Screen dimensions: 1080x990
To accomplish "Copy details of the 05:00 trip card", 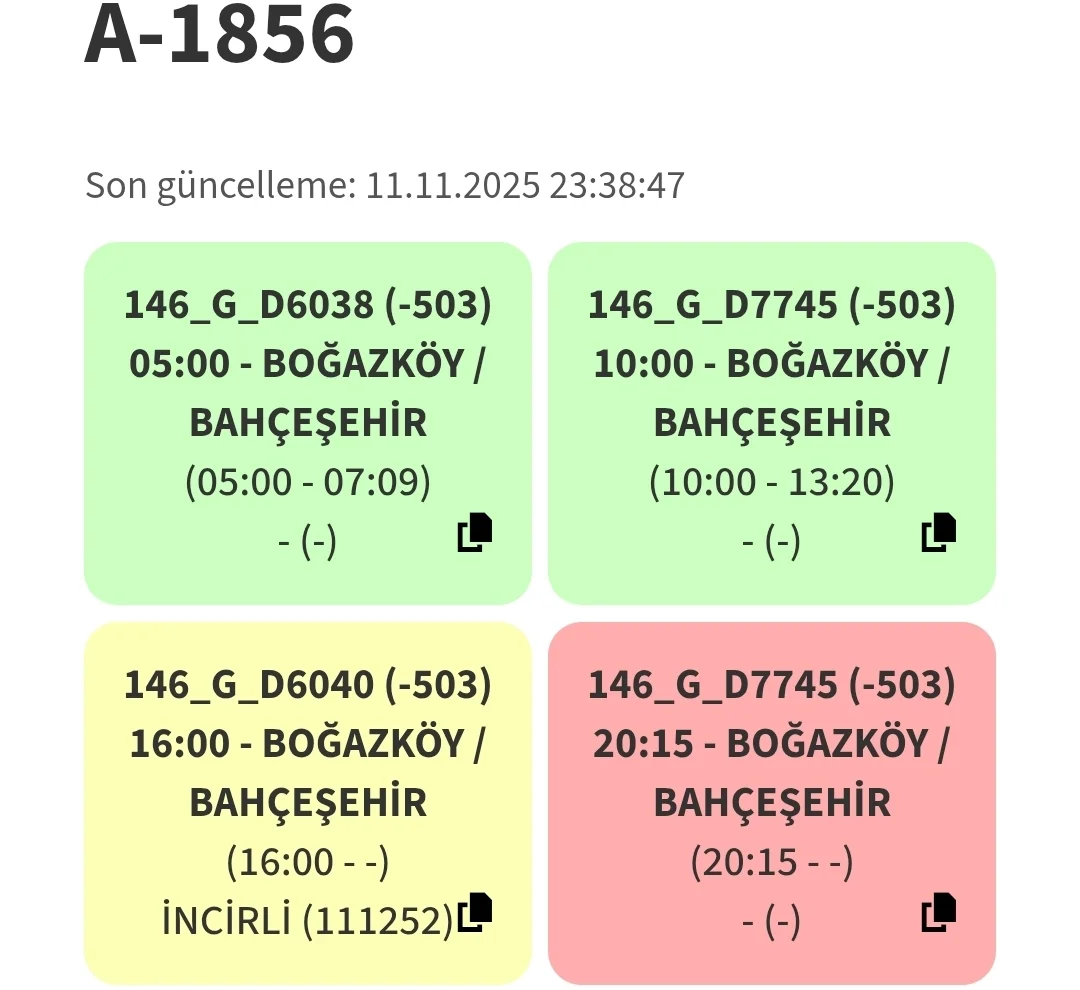I will click(x=475, y=532).
